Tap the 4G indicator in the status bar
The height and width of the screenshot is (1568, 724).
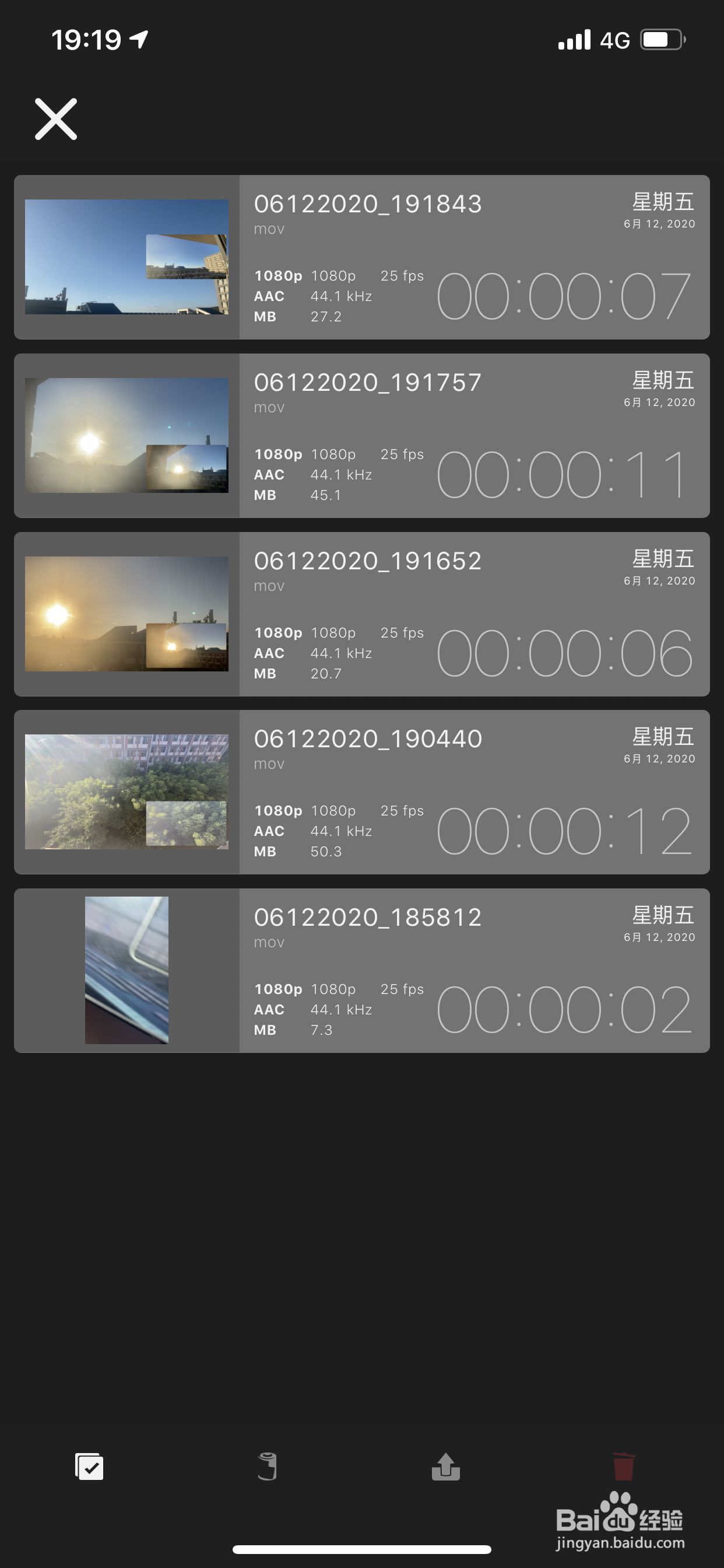click(x=616, y=39)
